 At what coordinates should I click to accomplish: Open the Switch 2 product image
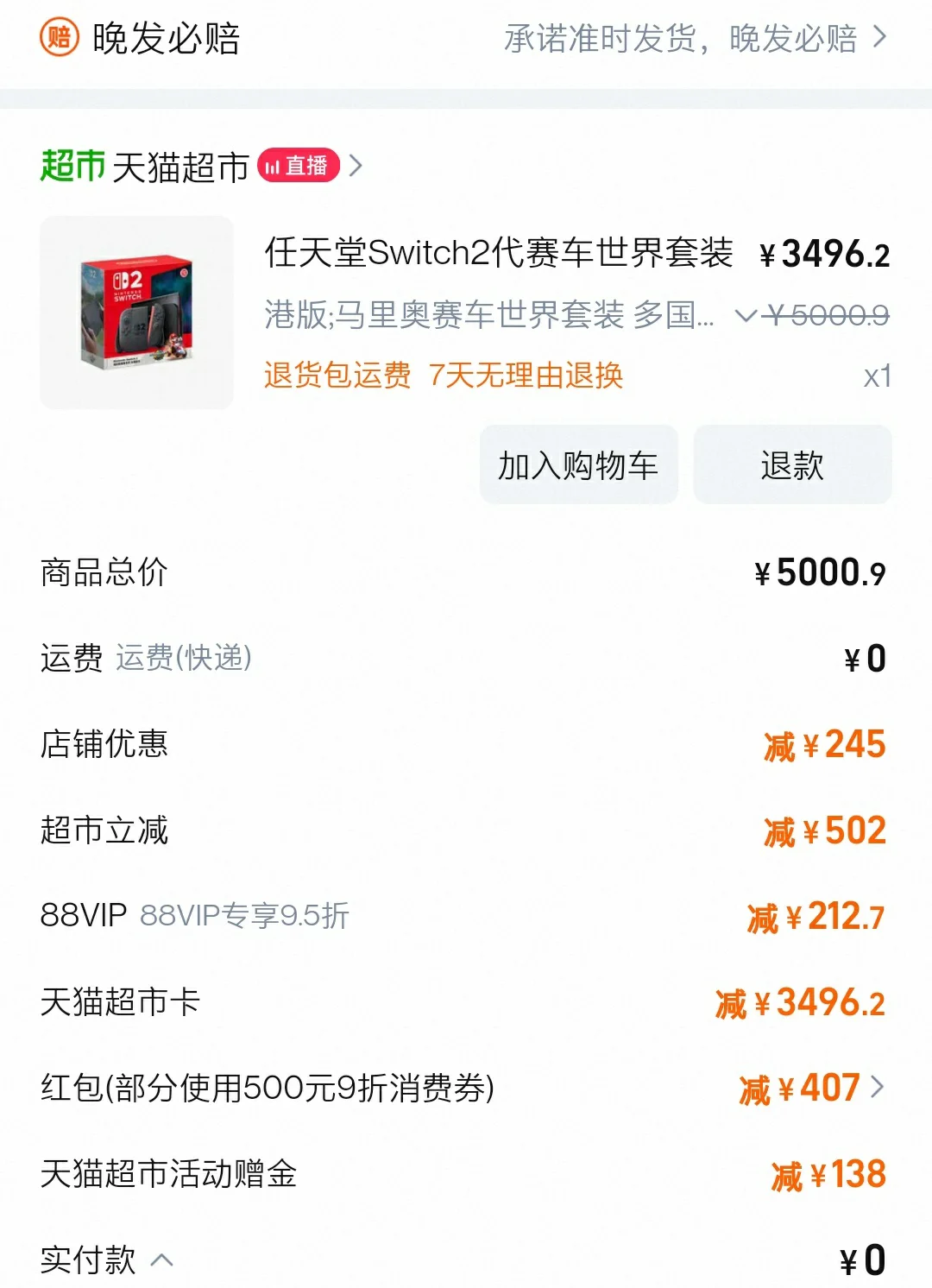pos(136,312)
